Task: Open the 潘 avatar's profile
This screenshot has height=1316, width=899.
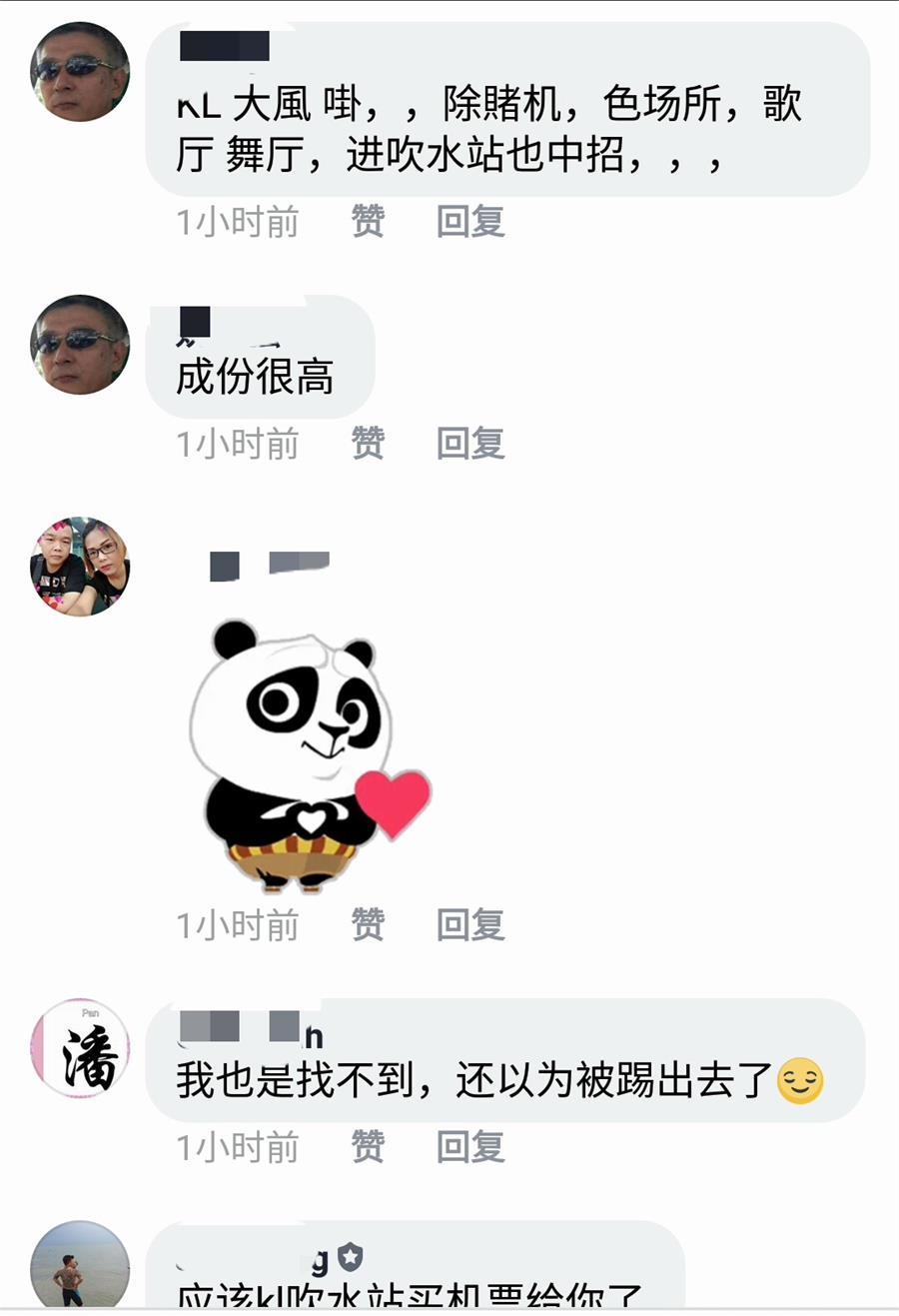Action: click(x=80, y=1048)
